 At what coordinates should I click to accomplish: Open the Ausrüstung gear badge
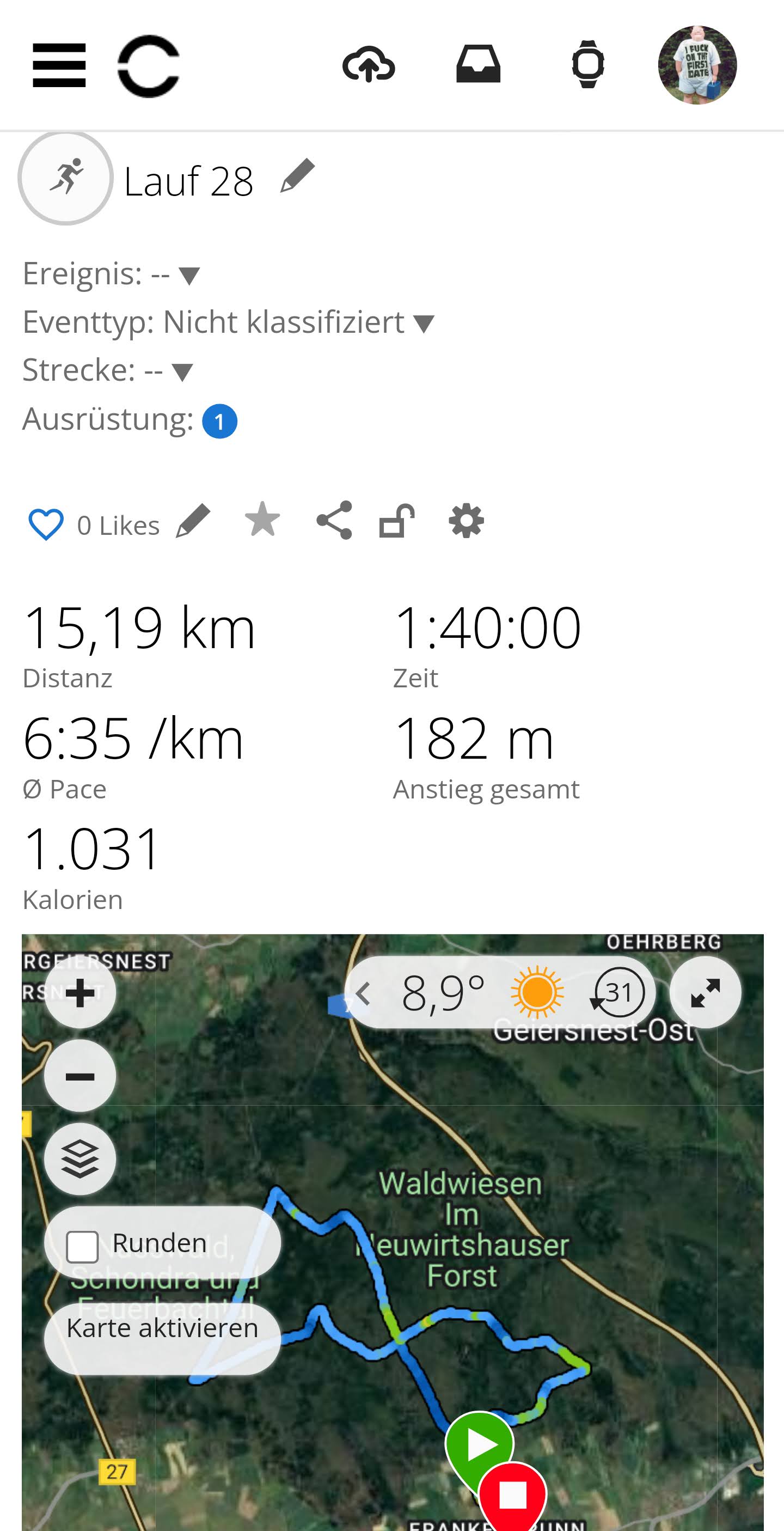click(220, 422)
